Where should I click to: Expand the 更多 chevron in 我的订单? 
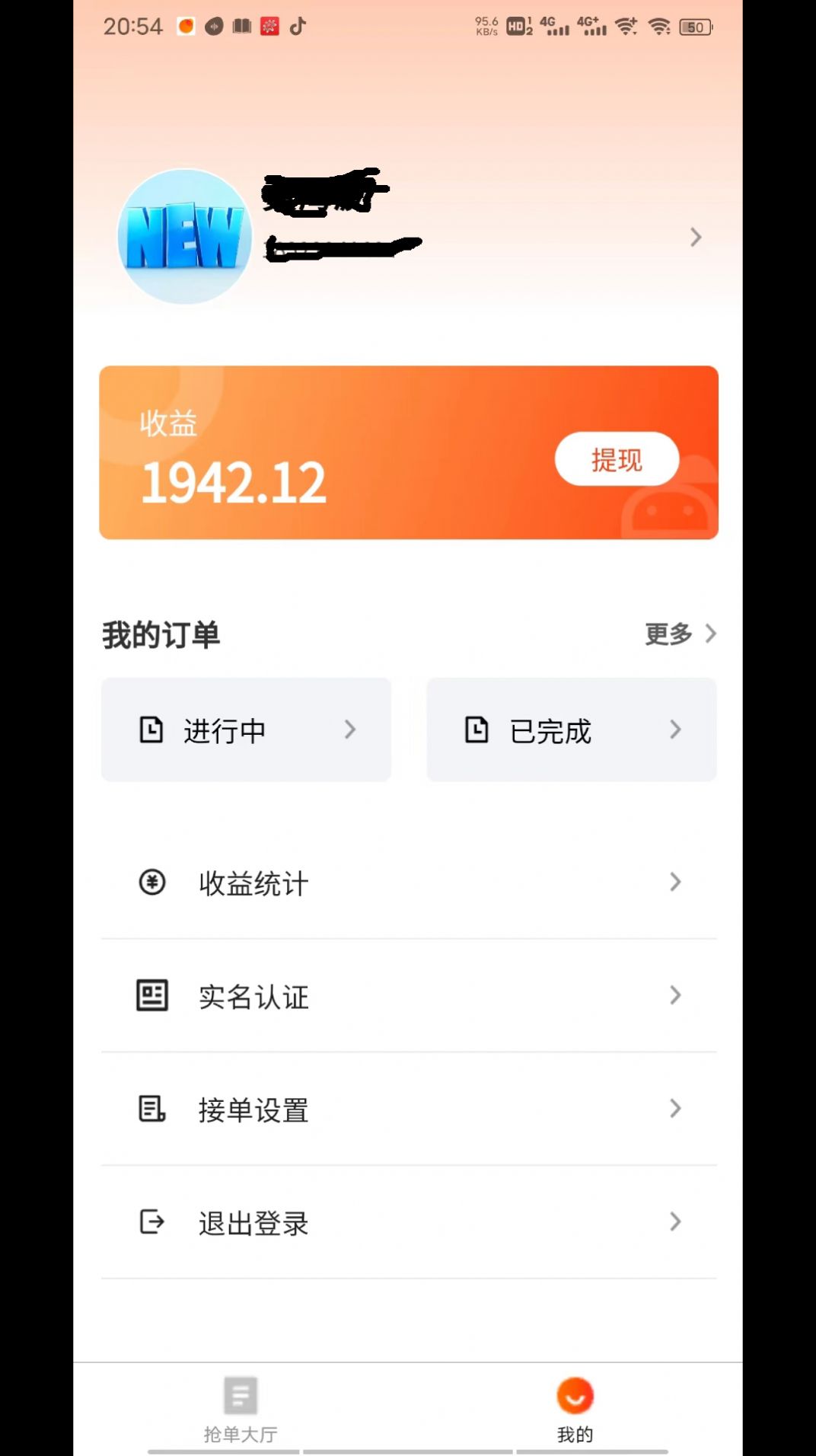711,633
